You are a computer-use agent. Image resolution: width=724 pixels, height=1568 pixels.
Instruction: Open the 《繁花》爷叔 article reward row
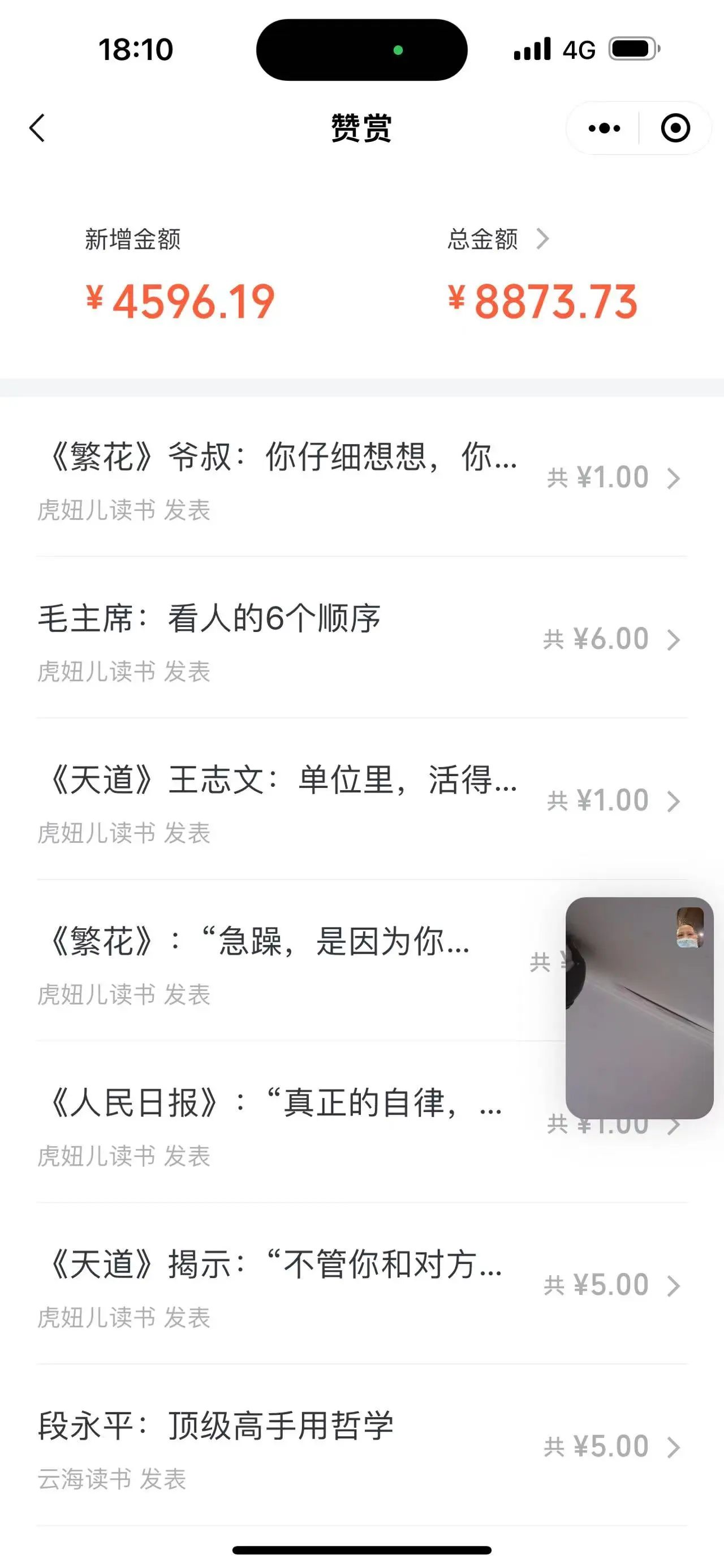[361, 479]
